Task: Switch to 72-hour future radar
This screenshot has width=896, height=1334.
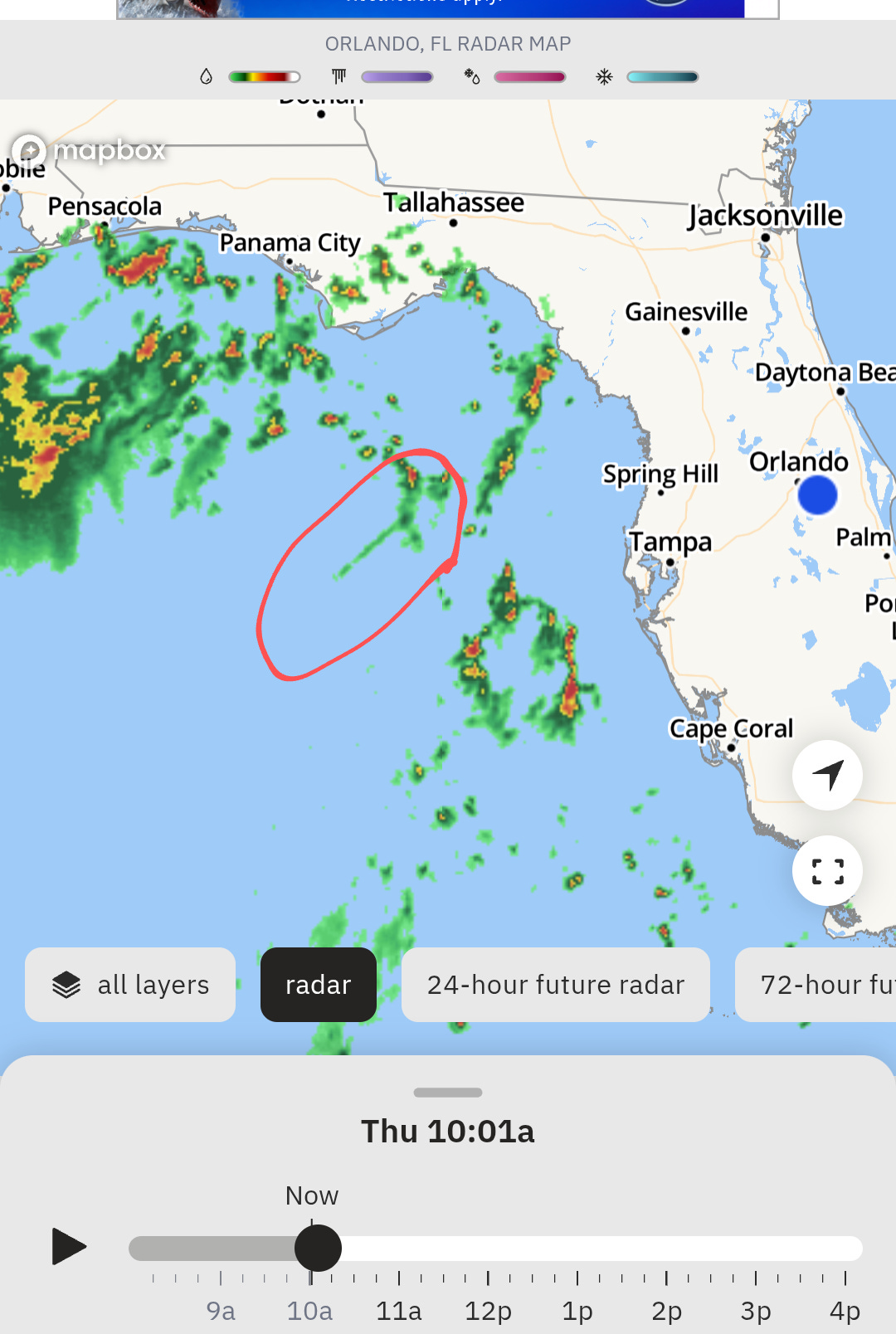Action: pos(817,985)
